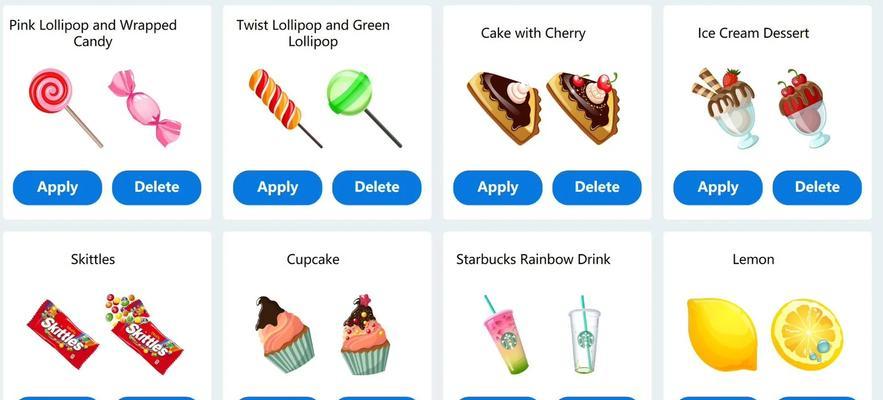Apply the Cake with Cherry set
This screenshot has height=400, width=883.
tap(497, 187)
